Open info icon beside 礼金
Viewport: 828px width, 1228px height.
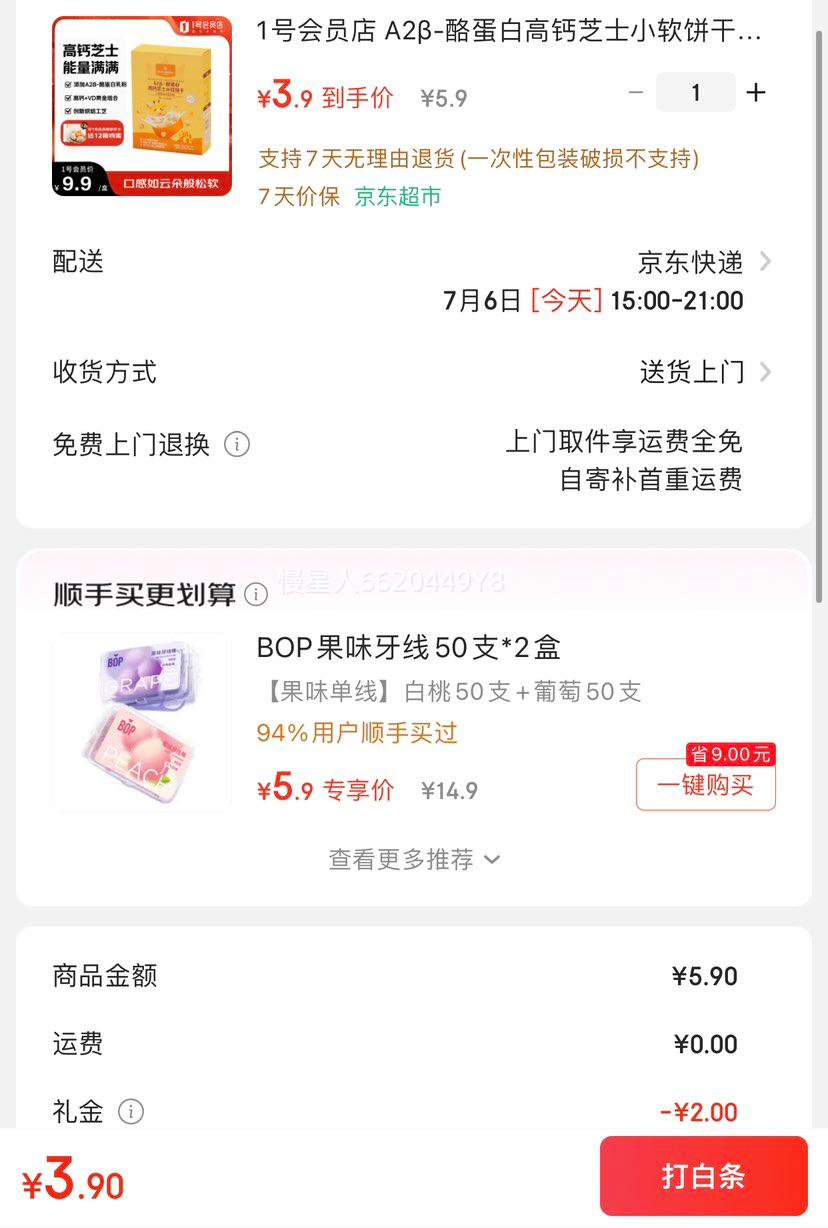(x=131, y=1111)
